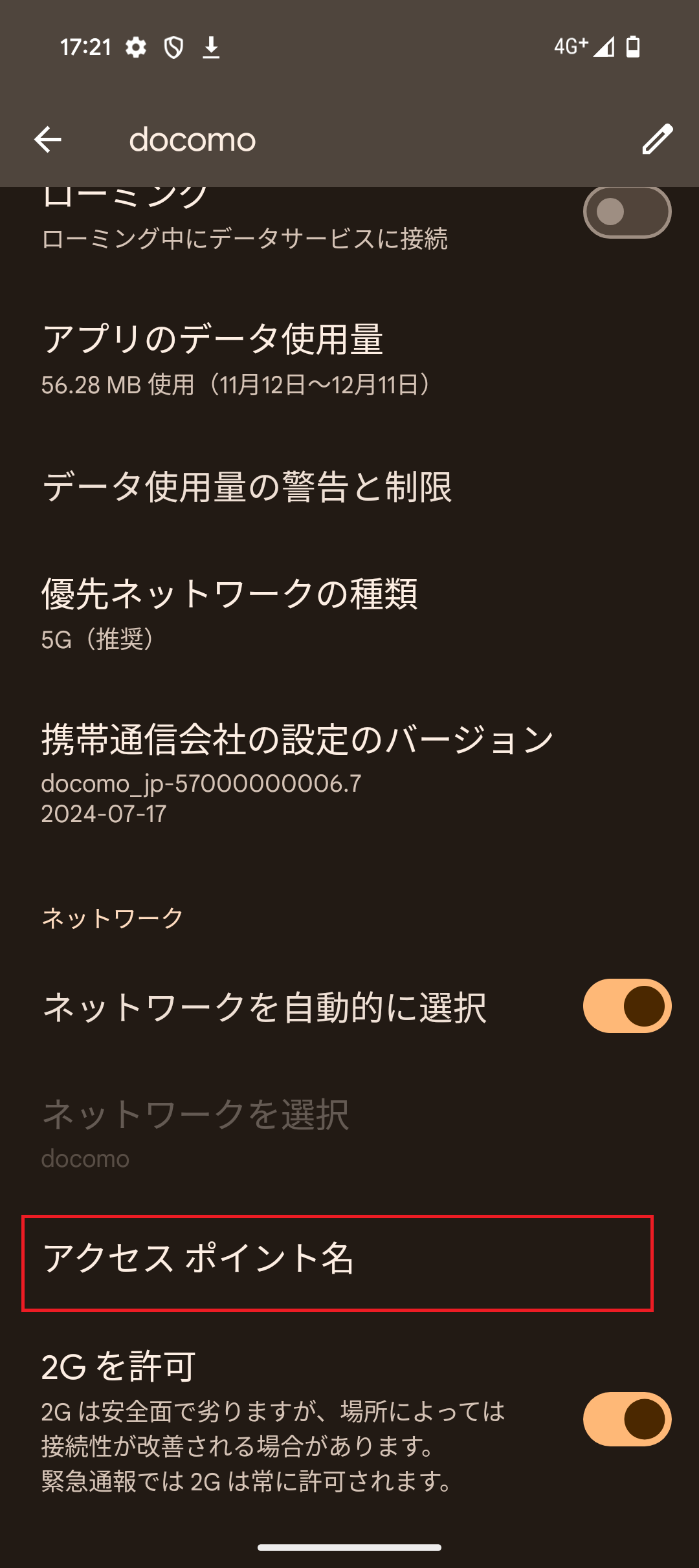
Task: Disable ネットワークを自動的に選択 toggle
Action: [627, 1006]
